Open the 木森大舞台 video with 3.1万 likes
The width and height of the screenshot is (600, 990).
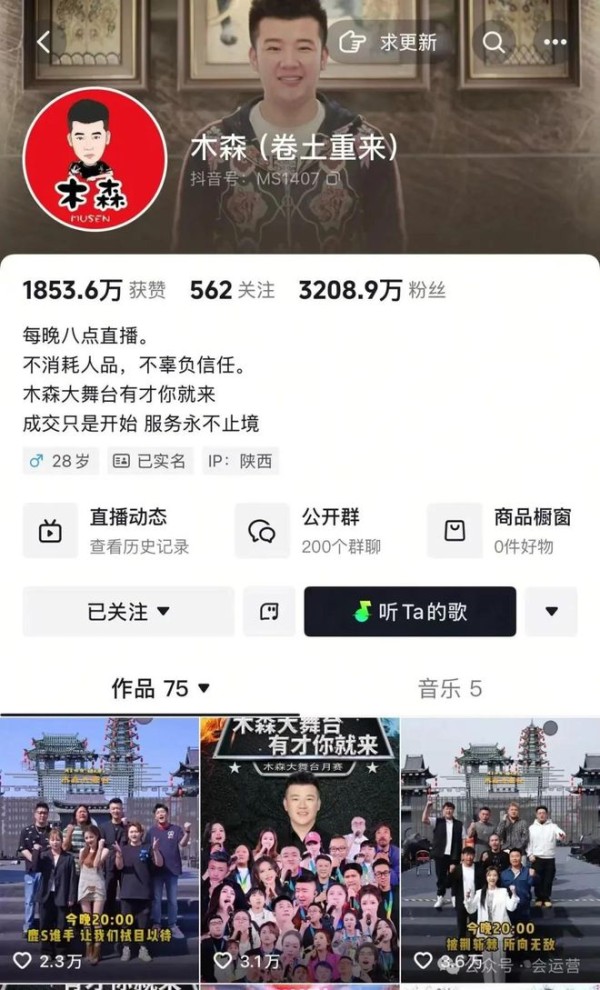pyautogui.click(x=300, y=850)
